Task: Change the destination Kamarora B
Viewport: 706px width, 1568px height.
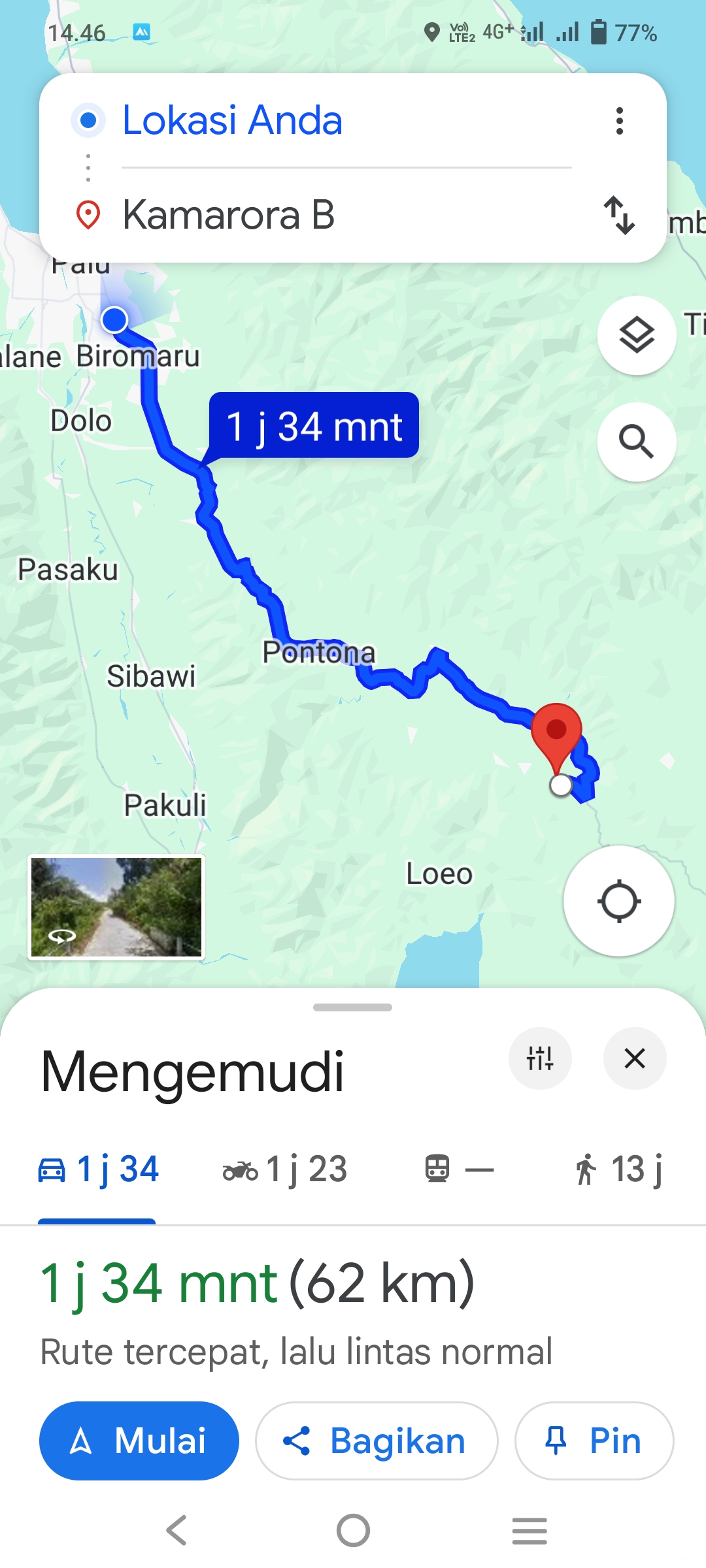Action: 346,215
